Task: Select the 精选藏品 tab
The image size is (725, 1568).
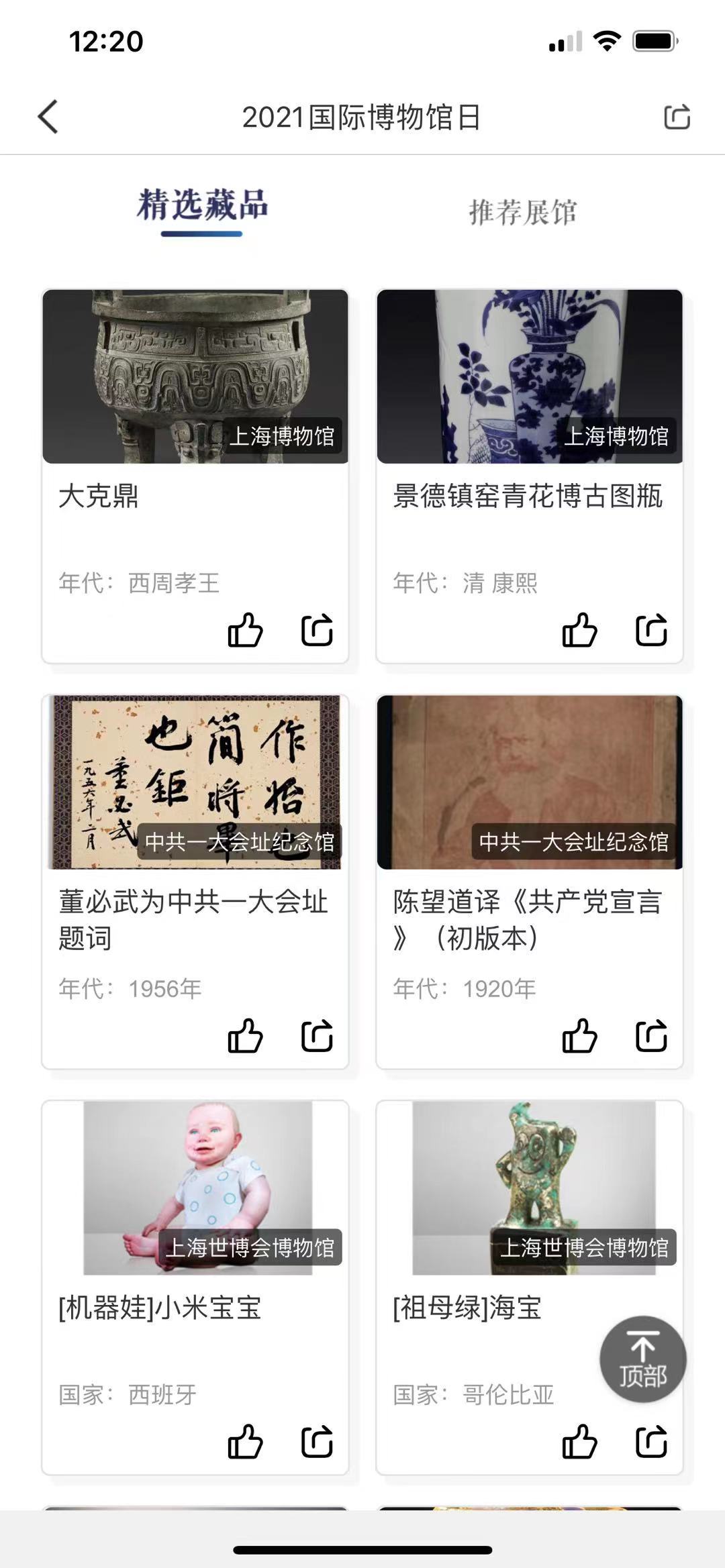Action: click(202, 206)
